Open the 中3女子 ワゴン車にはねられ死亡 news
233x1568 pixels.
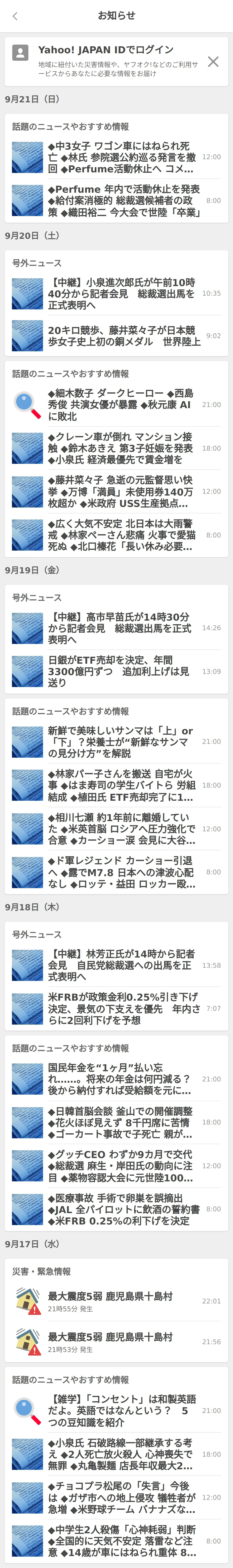click(x=122, y=157)
